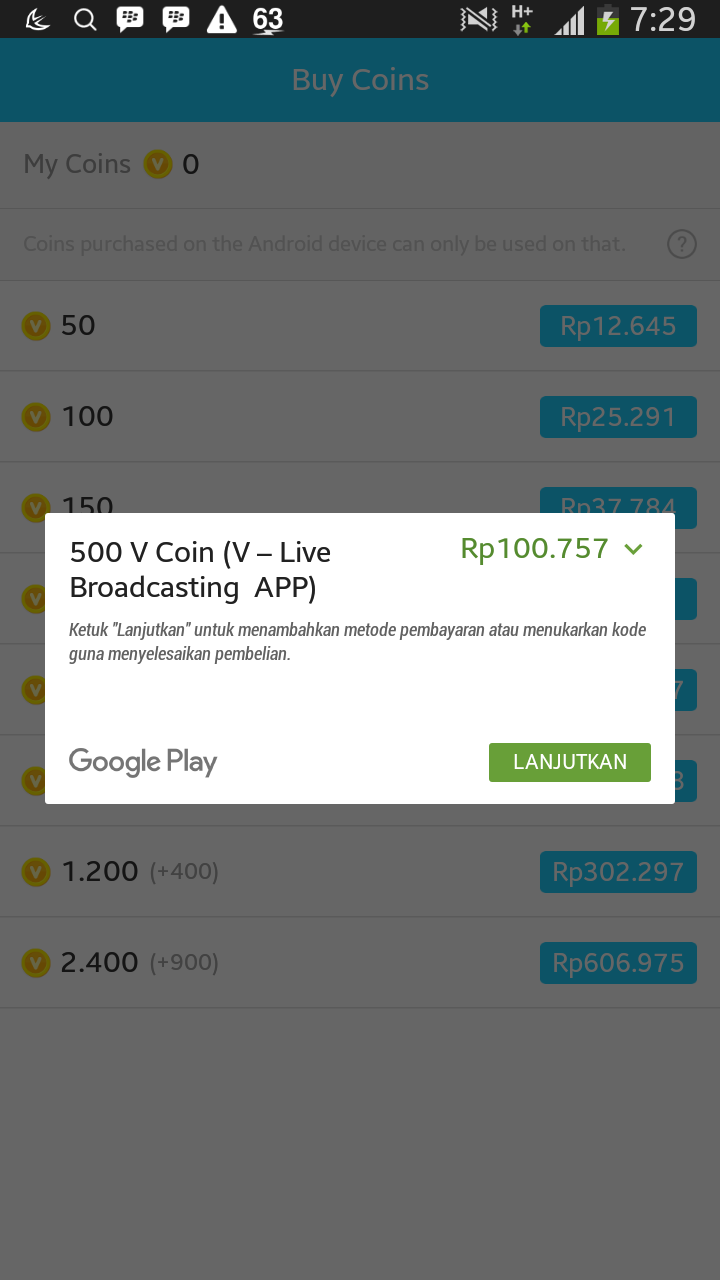Open the chevron next to the dialog price
The height and width of the screenshot is (1280, 720).
633,549
